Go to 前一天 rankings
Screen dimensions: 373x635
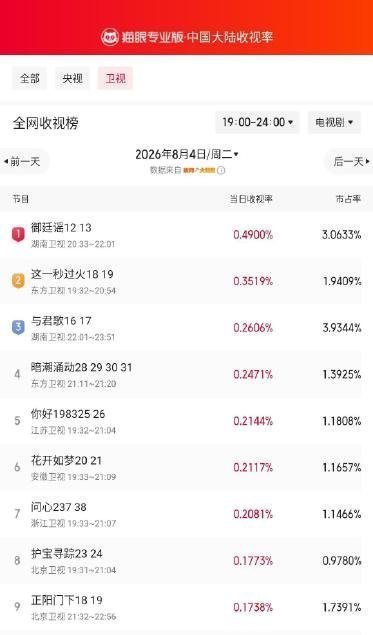point(24,162)
